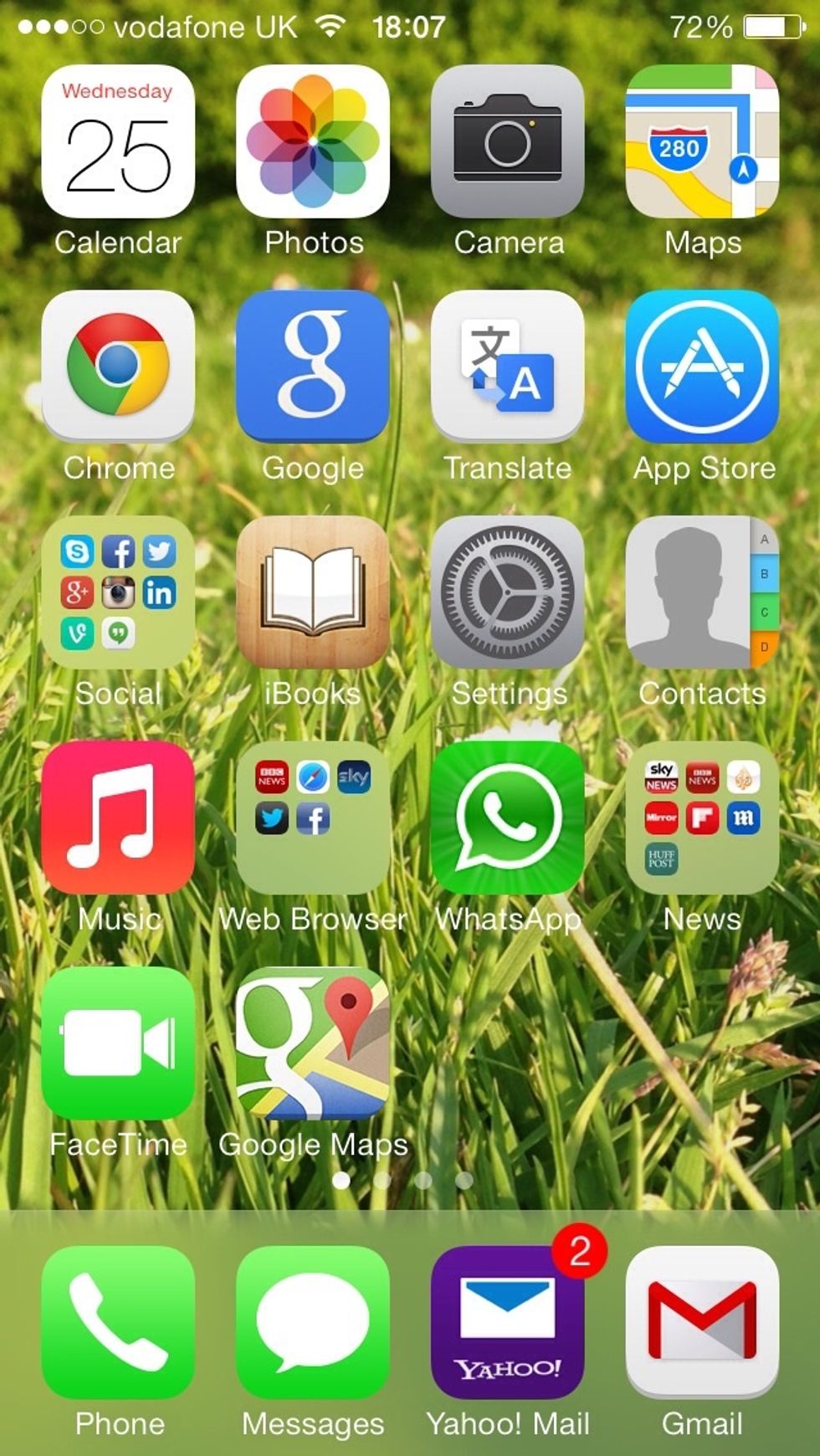Open the Web Browser folder

point(313,818)
